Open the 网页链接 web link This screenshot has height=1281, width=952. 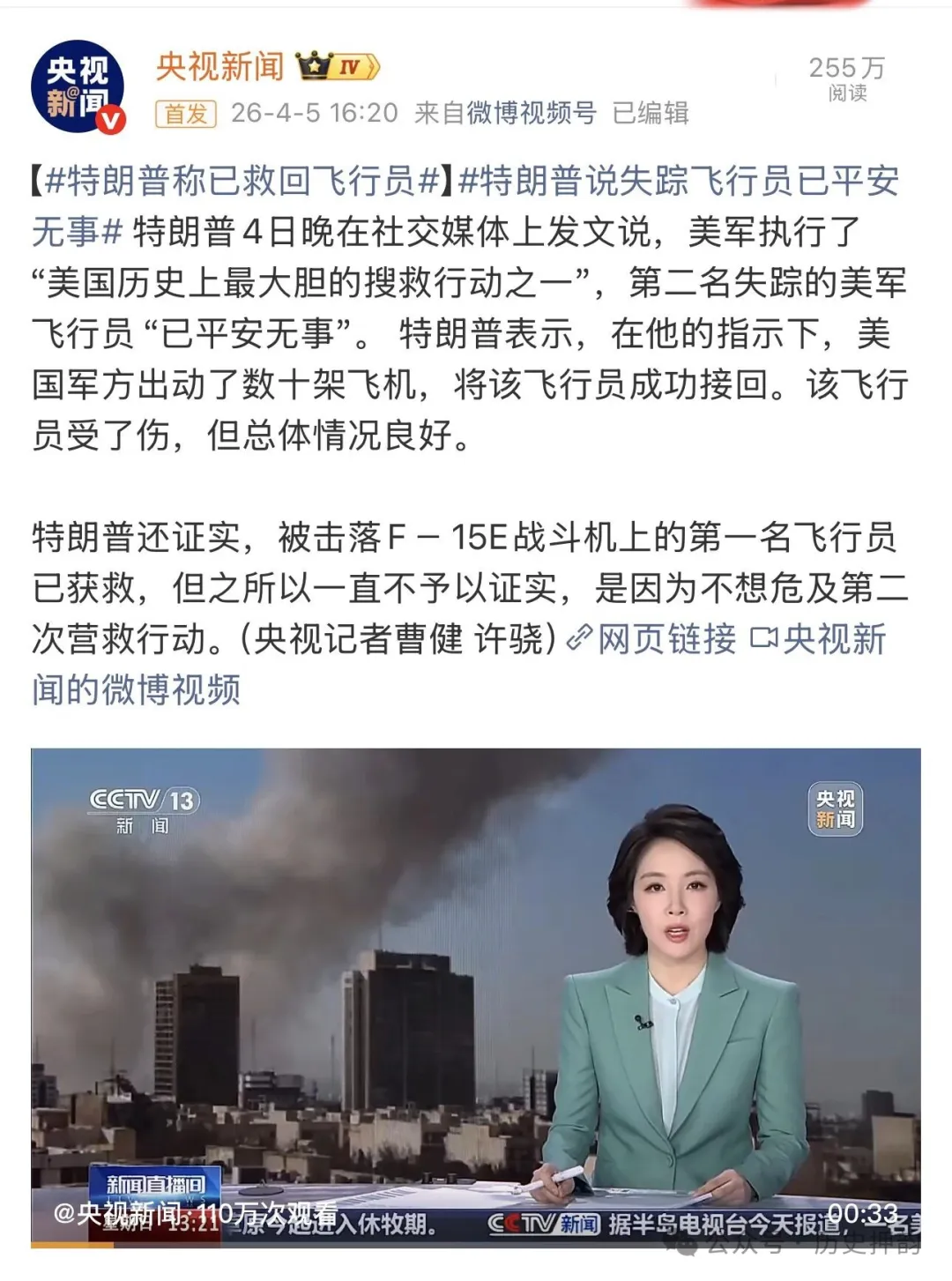[653, 639]
